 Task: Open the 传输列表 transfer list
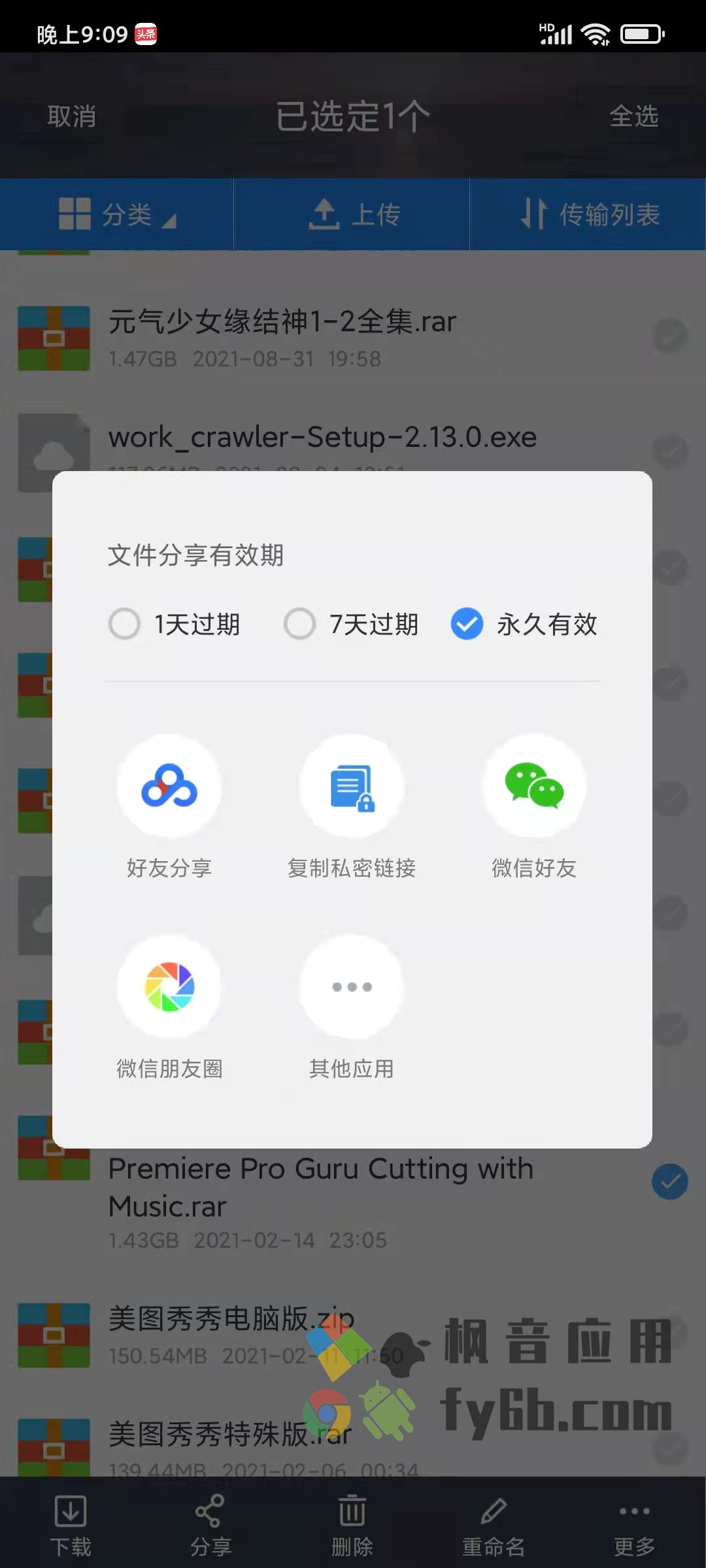[x=588, y=214]
